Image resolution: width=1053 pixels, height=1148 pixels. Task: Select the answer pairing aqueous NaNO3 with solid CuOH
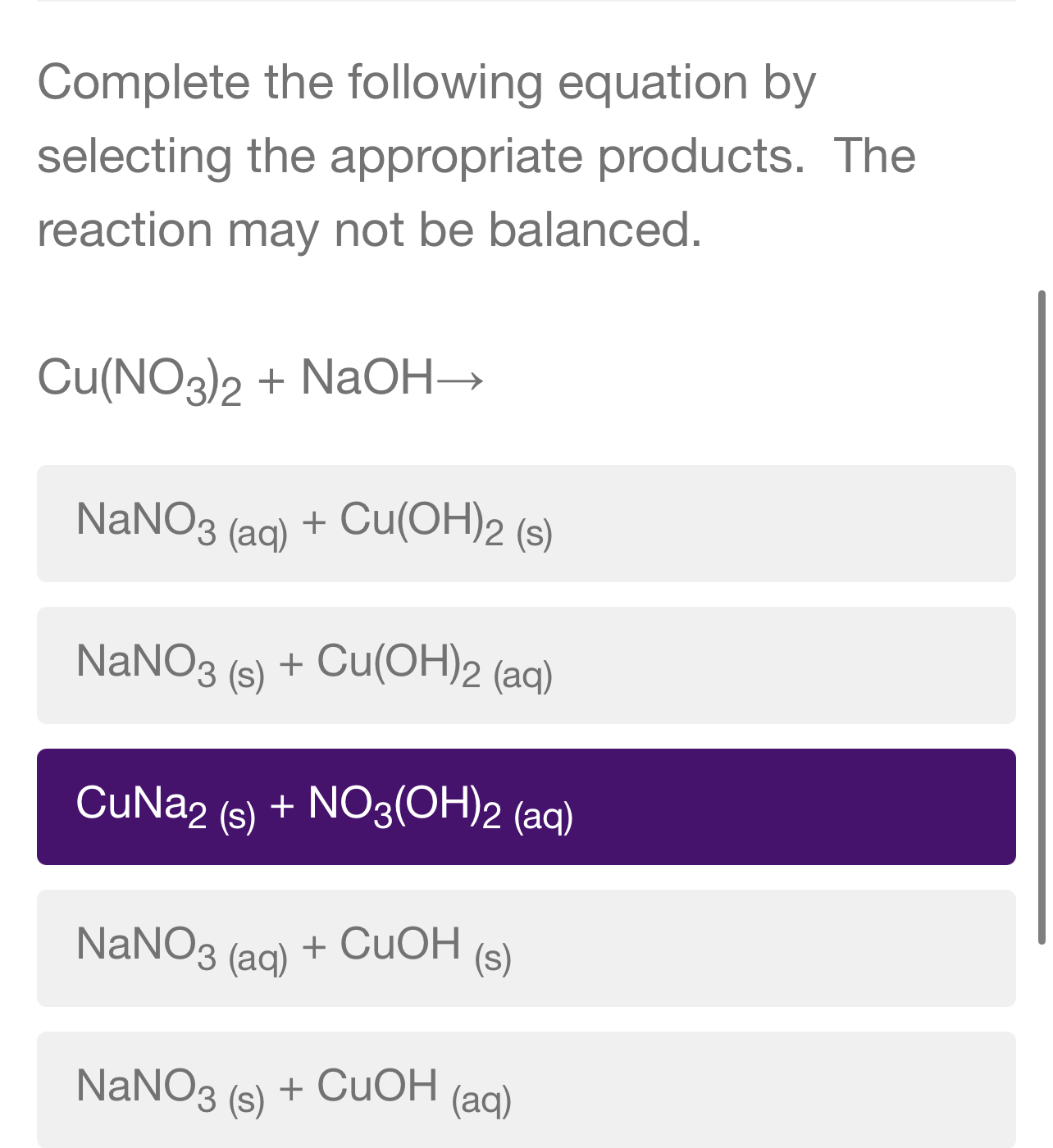[525, 948]
